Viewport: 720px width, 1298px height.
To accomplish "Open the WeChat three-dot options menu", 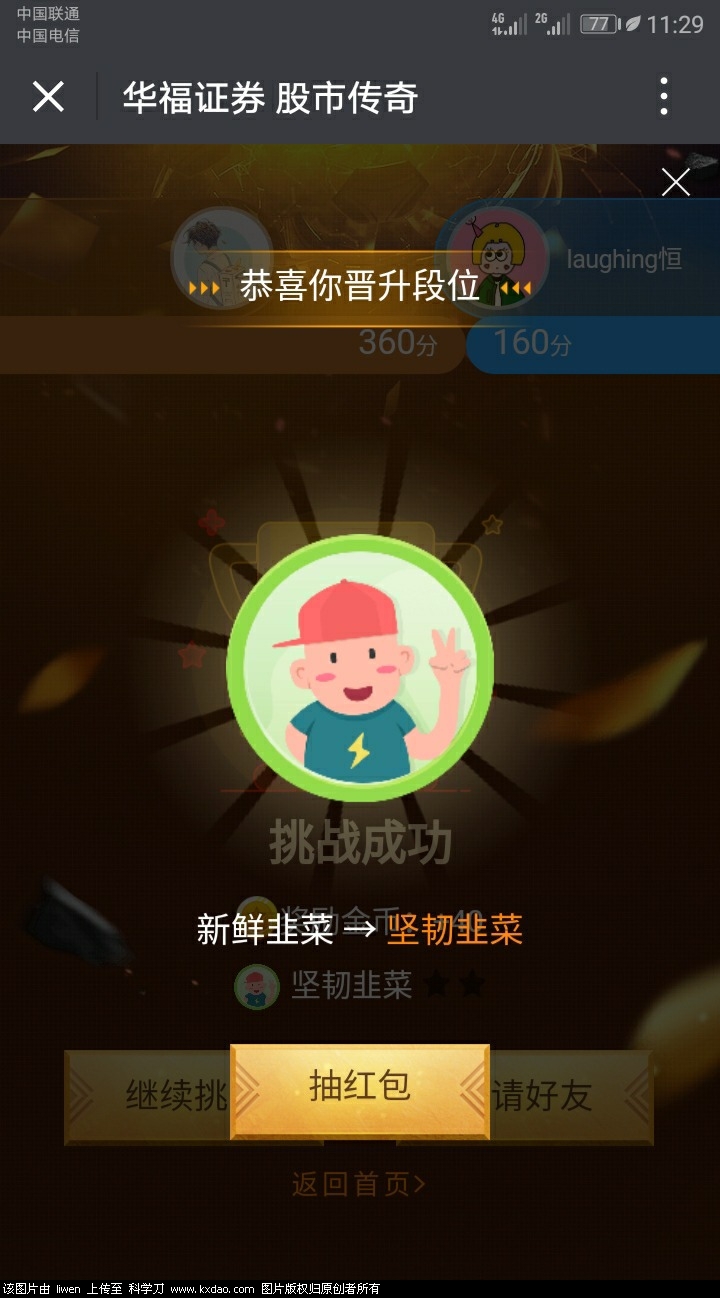I will click(664, 97).
